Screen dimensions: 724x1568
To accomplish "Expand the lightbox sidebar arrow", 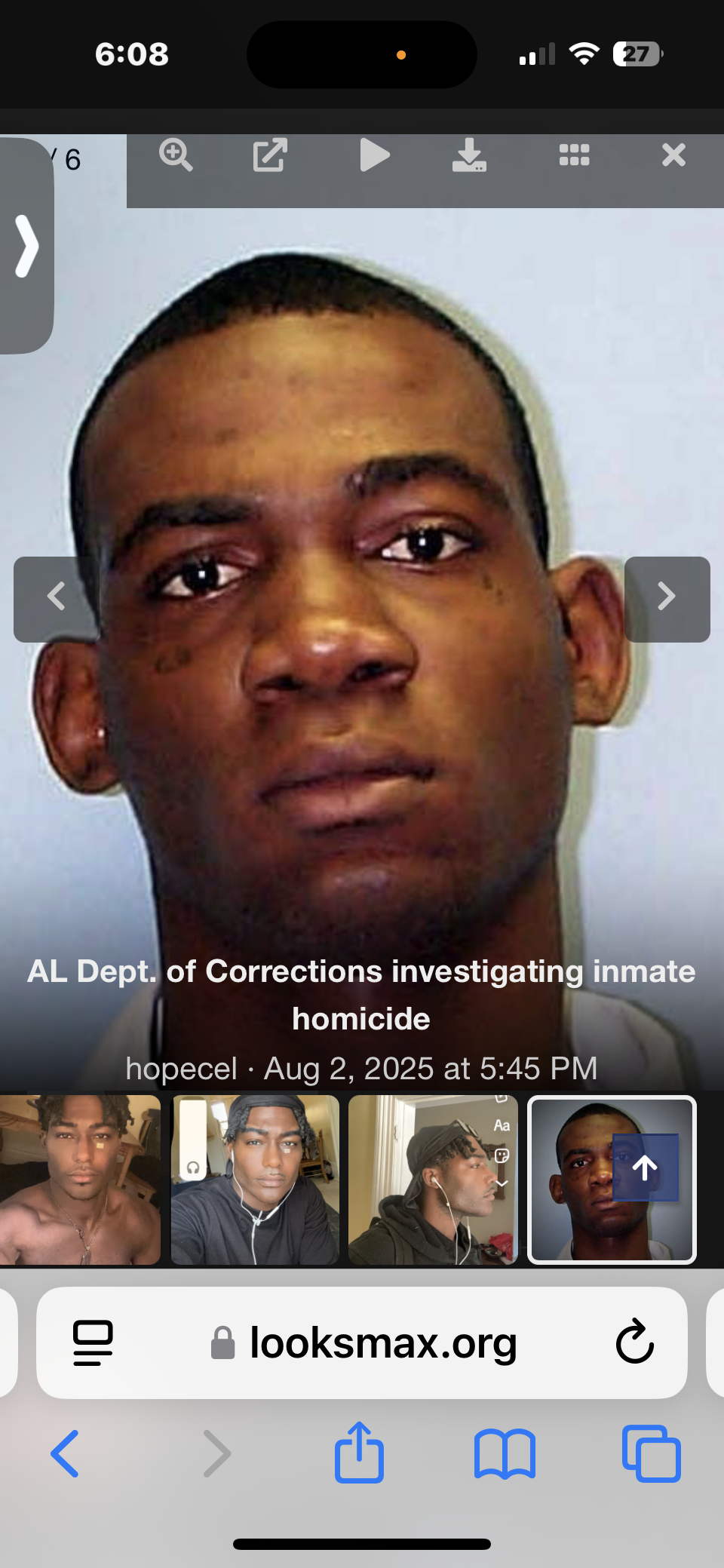I will click(x=27, y=246).
